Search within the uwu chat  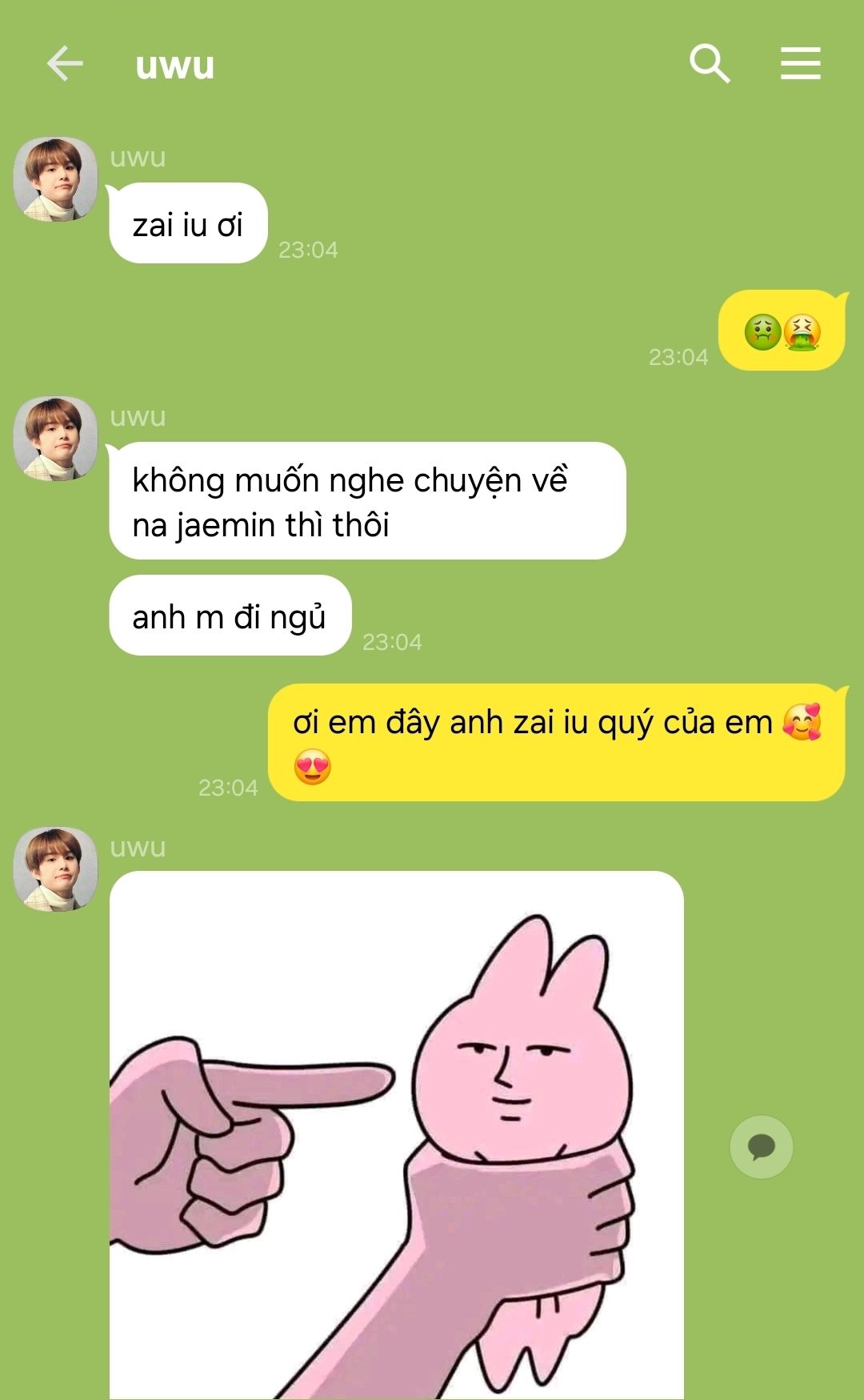[710, 63]
